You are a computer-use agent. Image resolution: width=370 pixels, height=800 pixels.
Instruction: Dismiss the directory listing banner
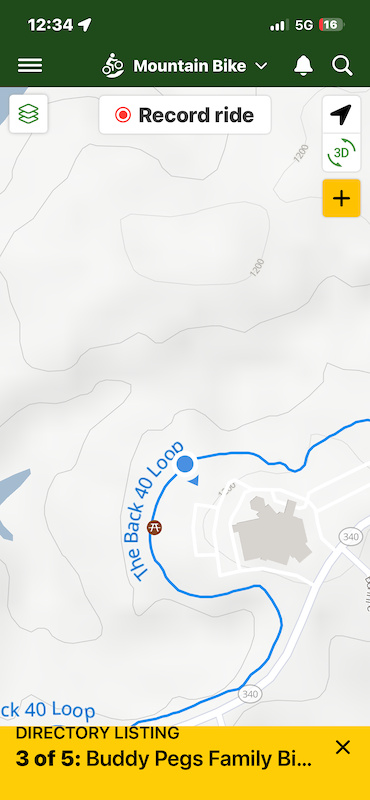[x=342, y=747]
